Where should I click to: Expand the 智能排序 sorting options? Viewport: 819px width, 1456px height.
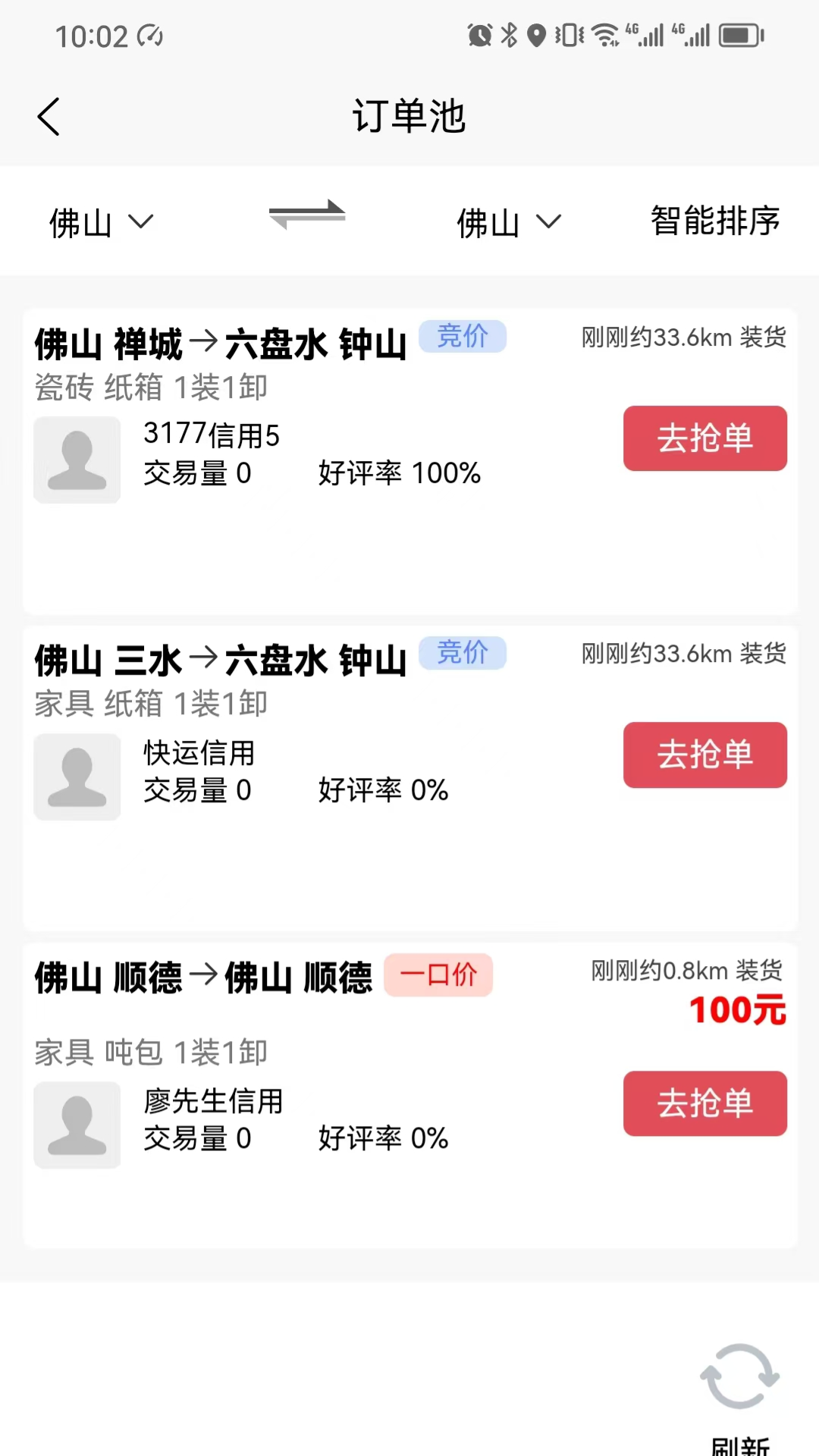[715, 221]
